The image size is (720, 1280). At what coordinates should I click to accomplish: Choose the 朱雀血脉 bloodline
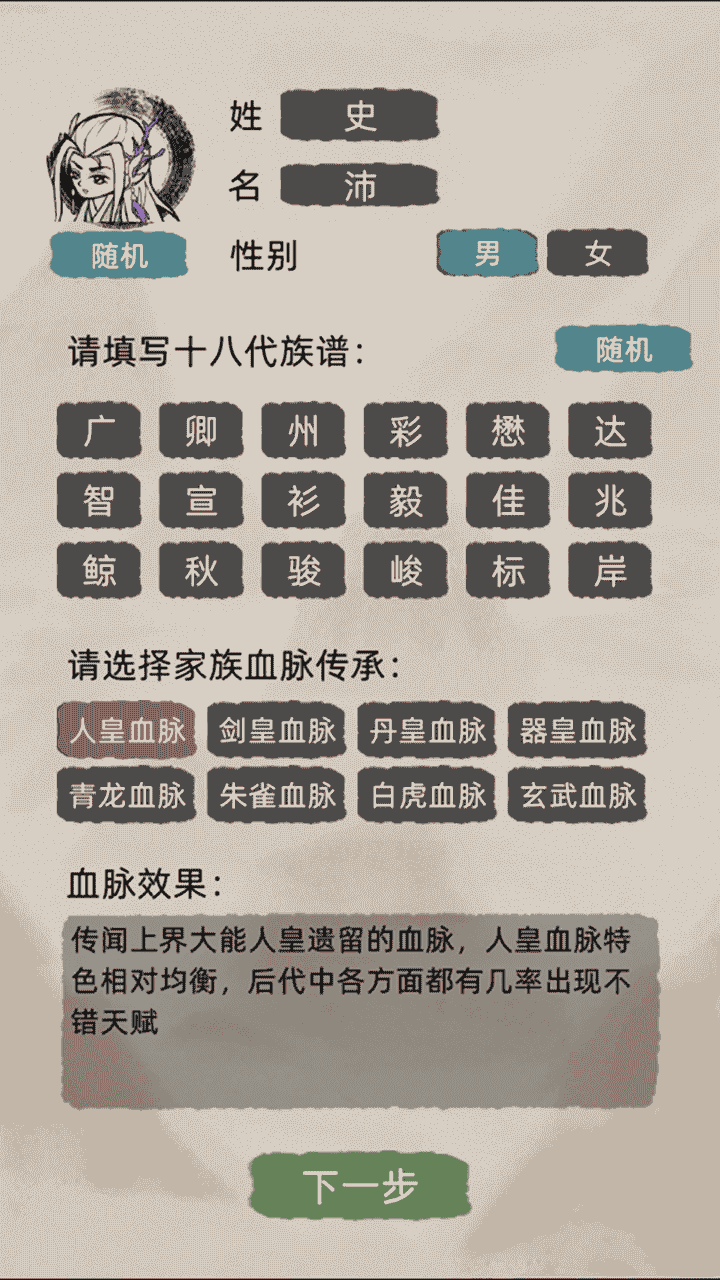pos(277,795)
